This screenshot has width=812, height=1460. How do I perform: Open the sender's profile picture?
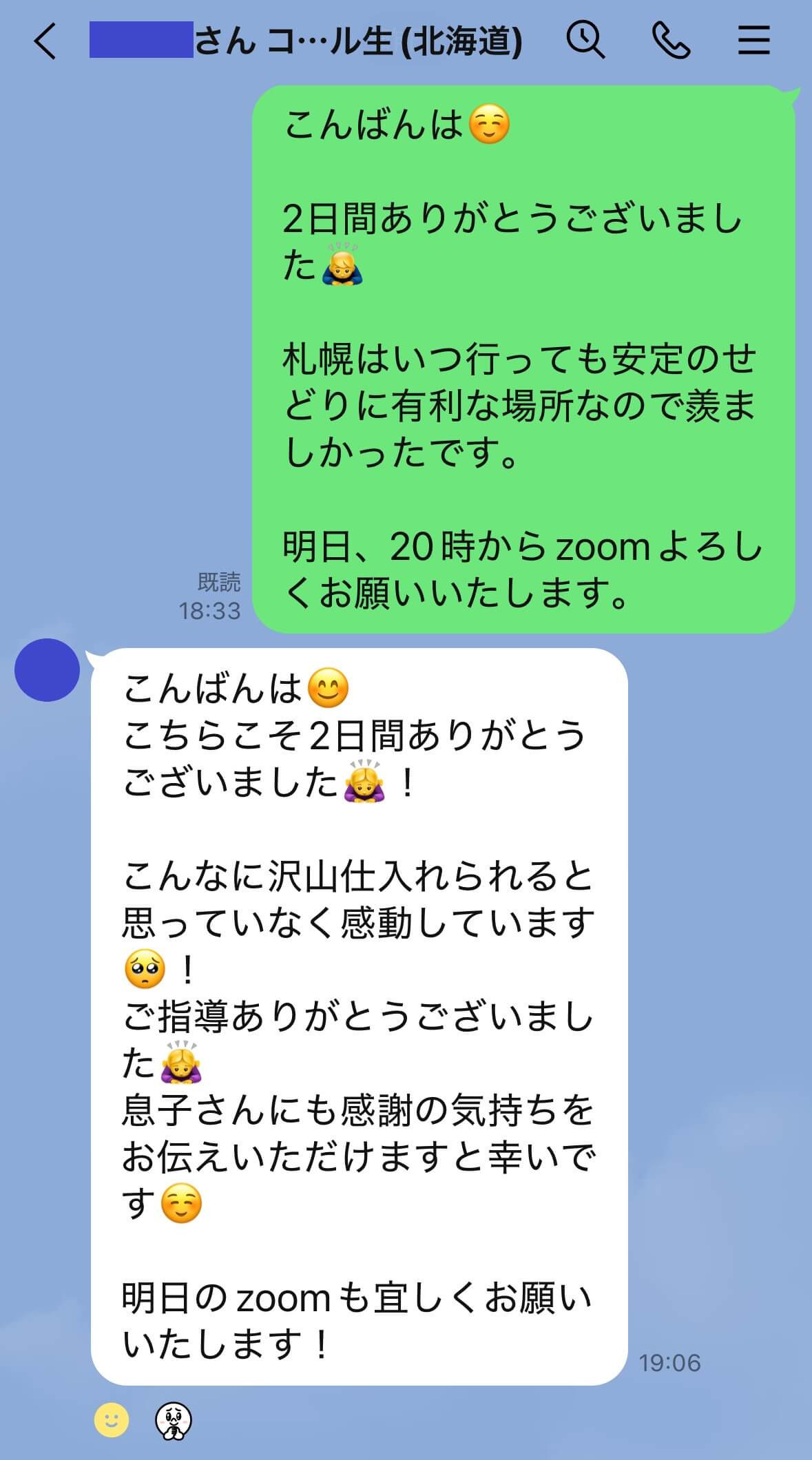47,669
